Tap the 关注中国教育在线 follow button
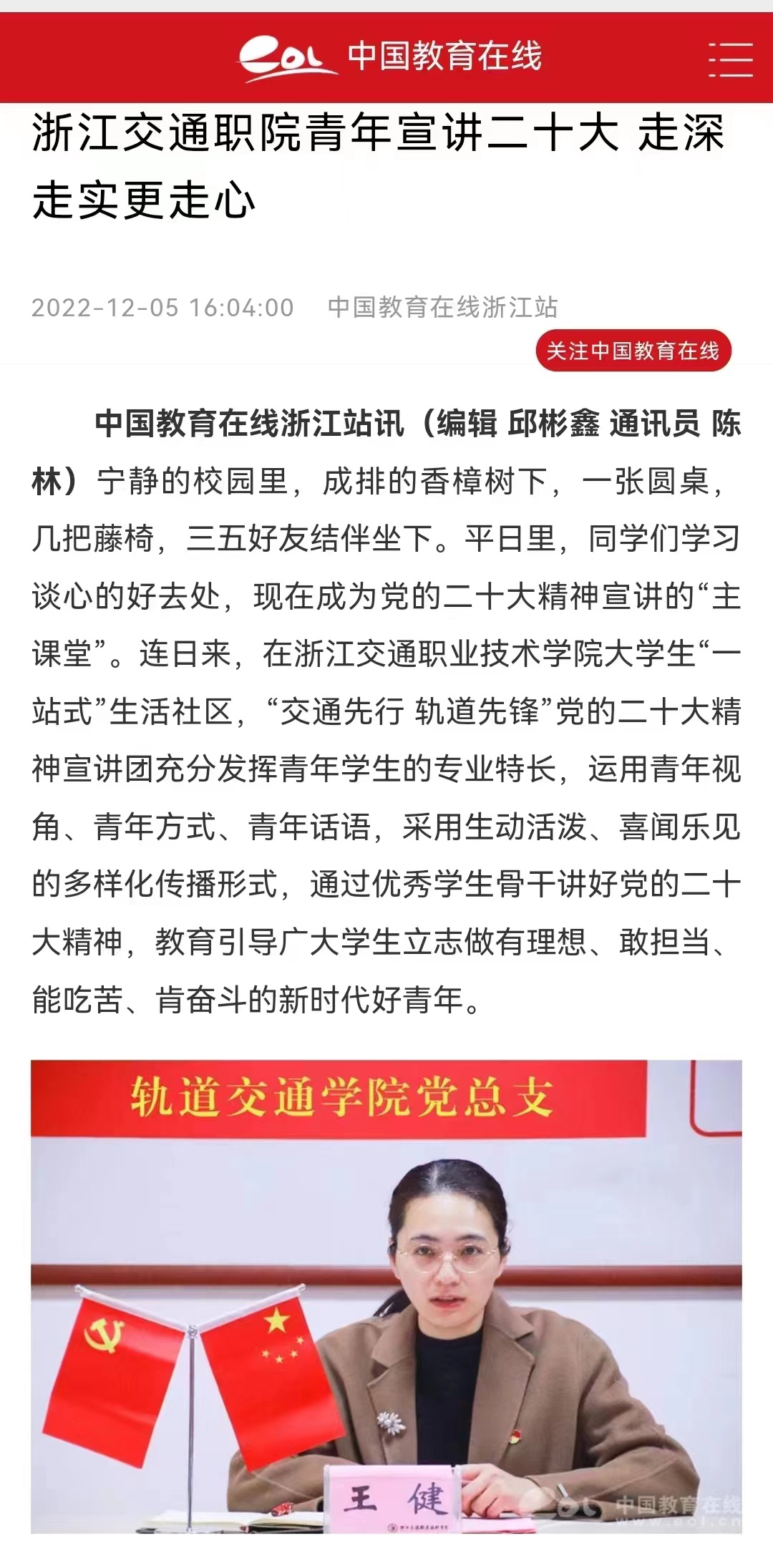This screenshot has height=1568, width=773. (x=633, y=351)
